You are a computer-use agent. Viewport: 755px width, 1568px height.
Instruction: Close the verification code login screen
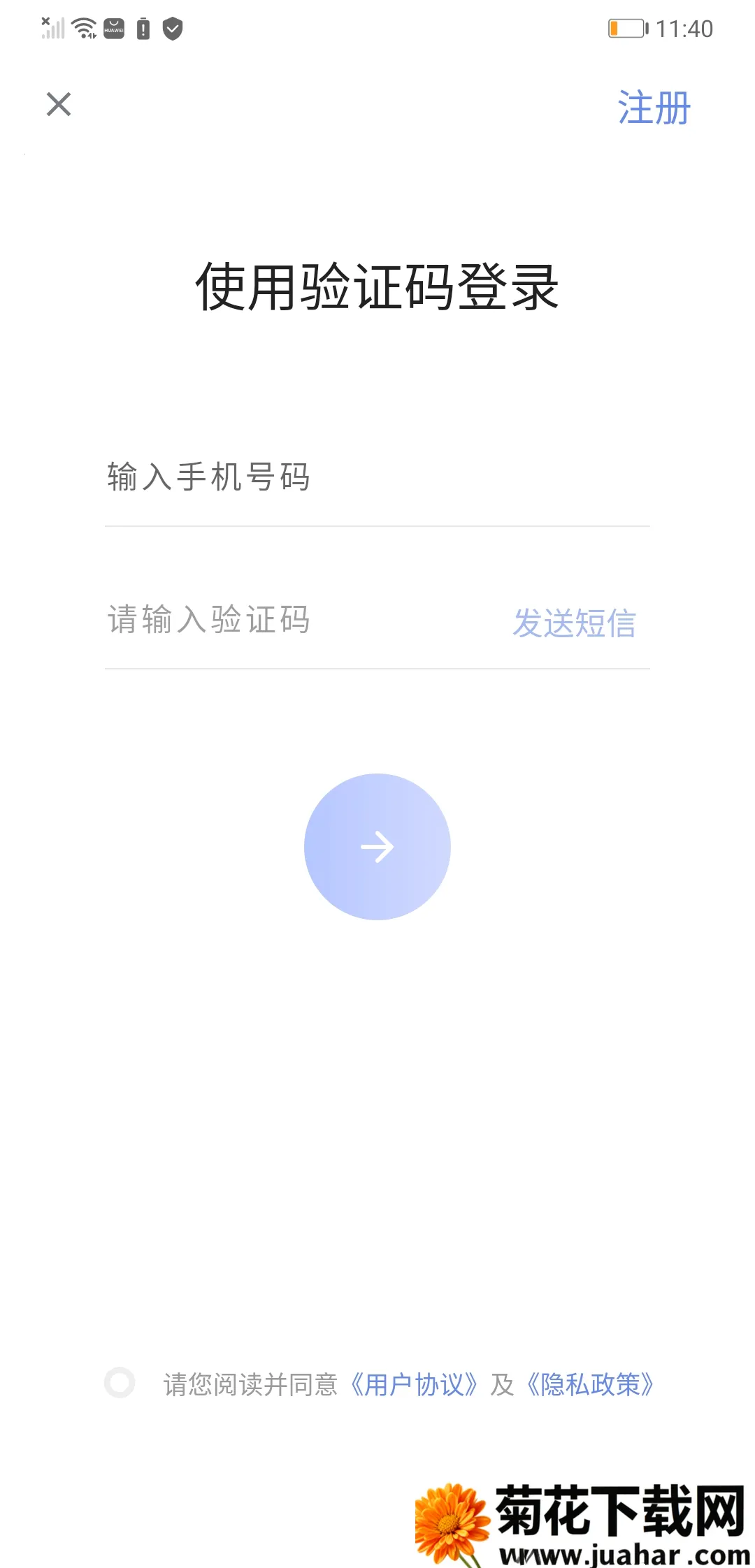(x=59, y=105)
